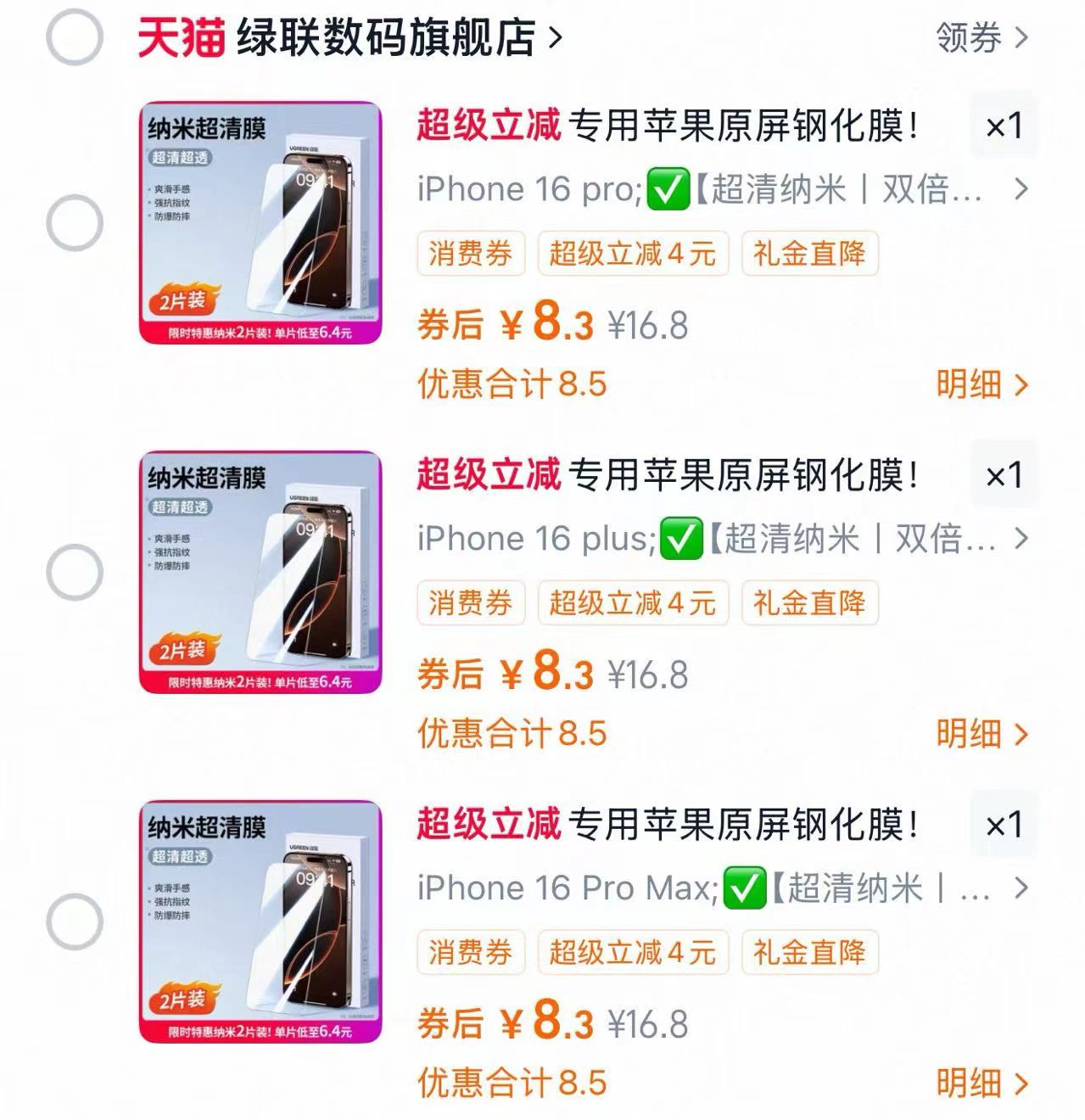1085x1120 pixels.
Task: Click the 超级立减 red label on third product
Action: (x=487, y=822)
